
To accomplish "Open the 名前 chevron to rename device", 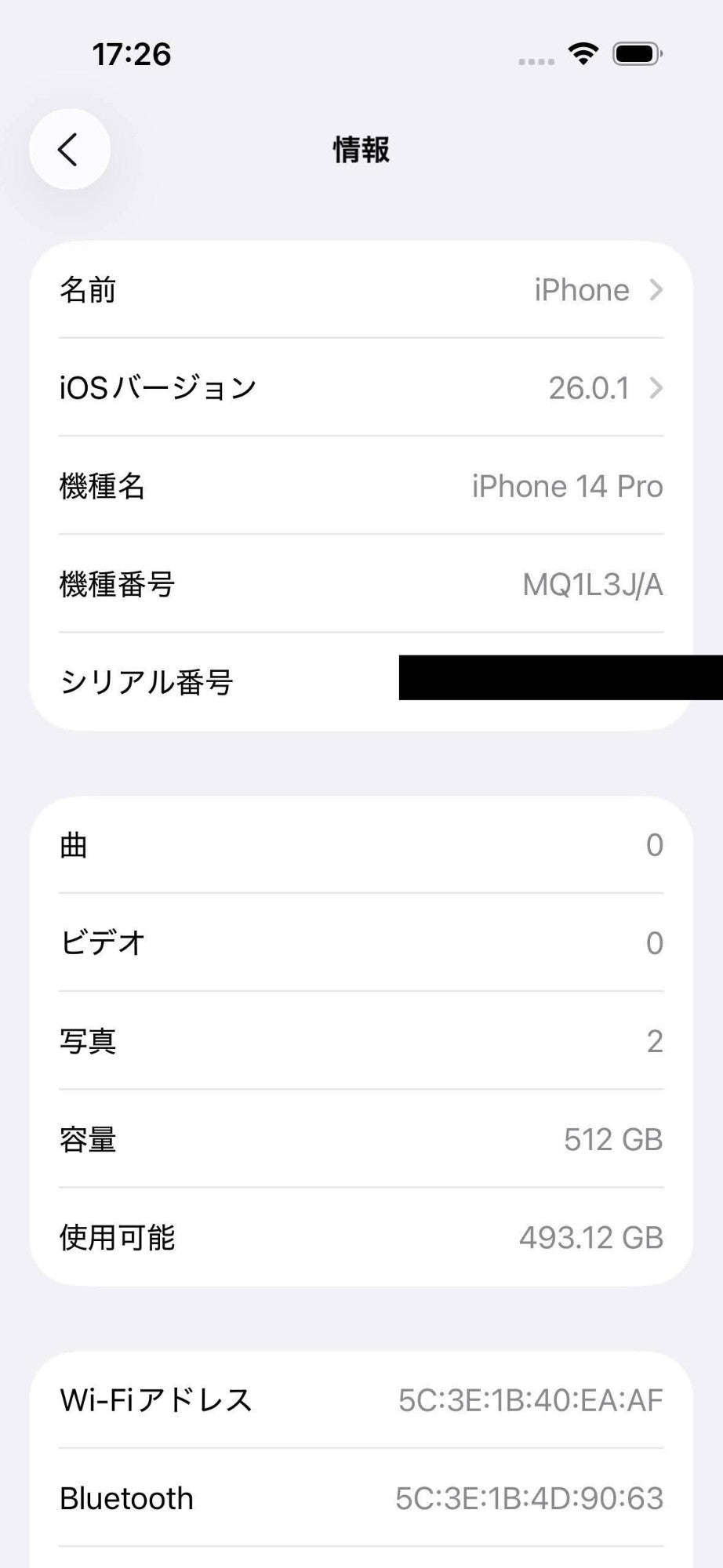I will coord(657,290).
